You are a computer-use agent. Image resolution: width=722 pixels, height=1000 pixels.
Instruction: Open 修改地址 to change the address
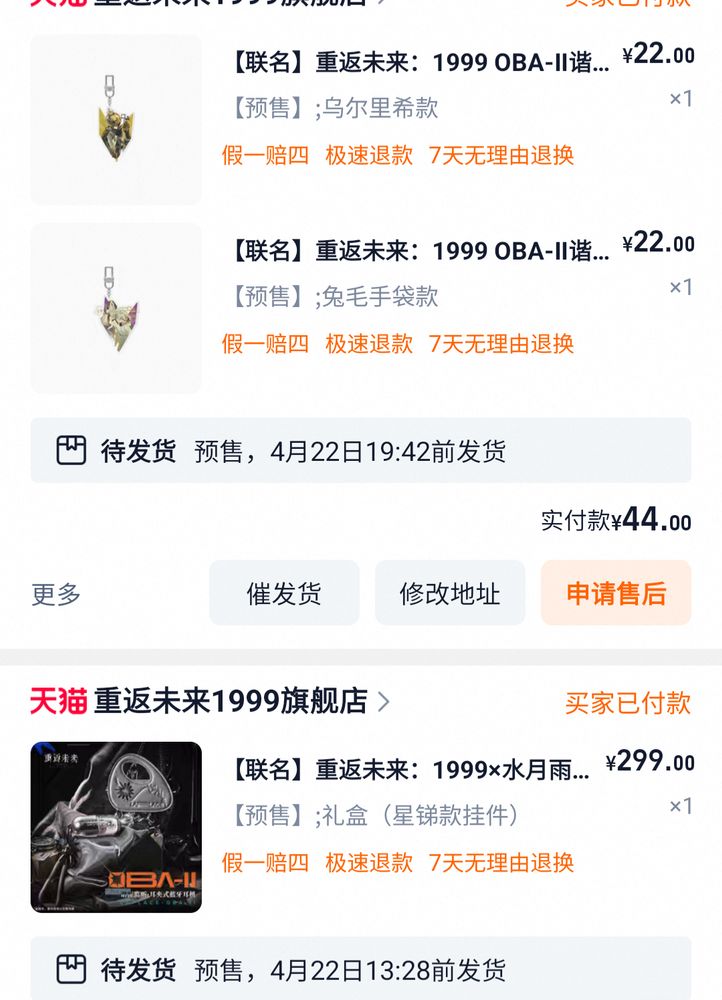(450, 593)
